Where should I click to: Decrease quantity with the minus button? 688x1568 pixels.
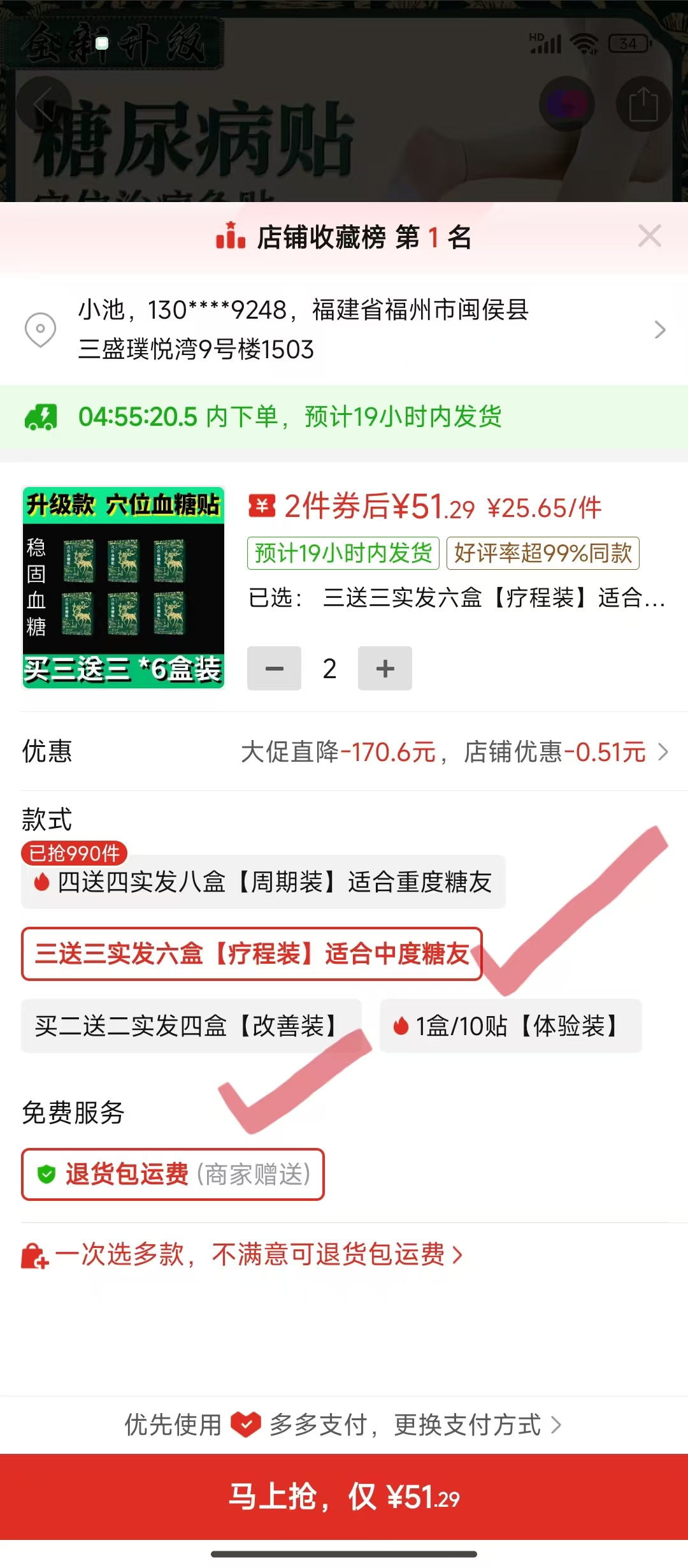click(274, 668)
